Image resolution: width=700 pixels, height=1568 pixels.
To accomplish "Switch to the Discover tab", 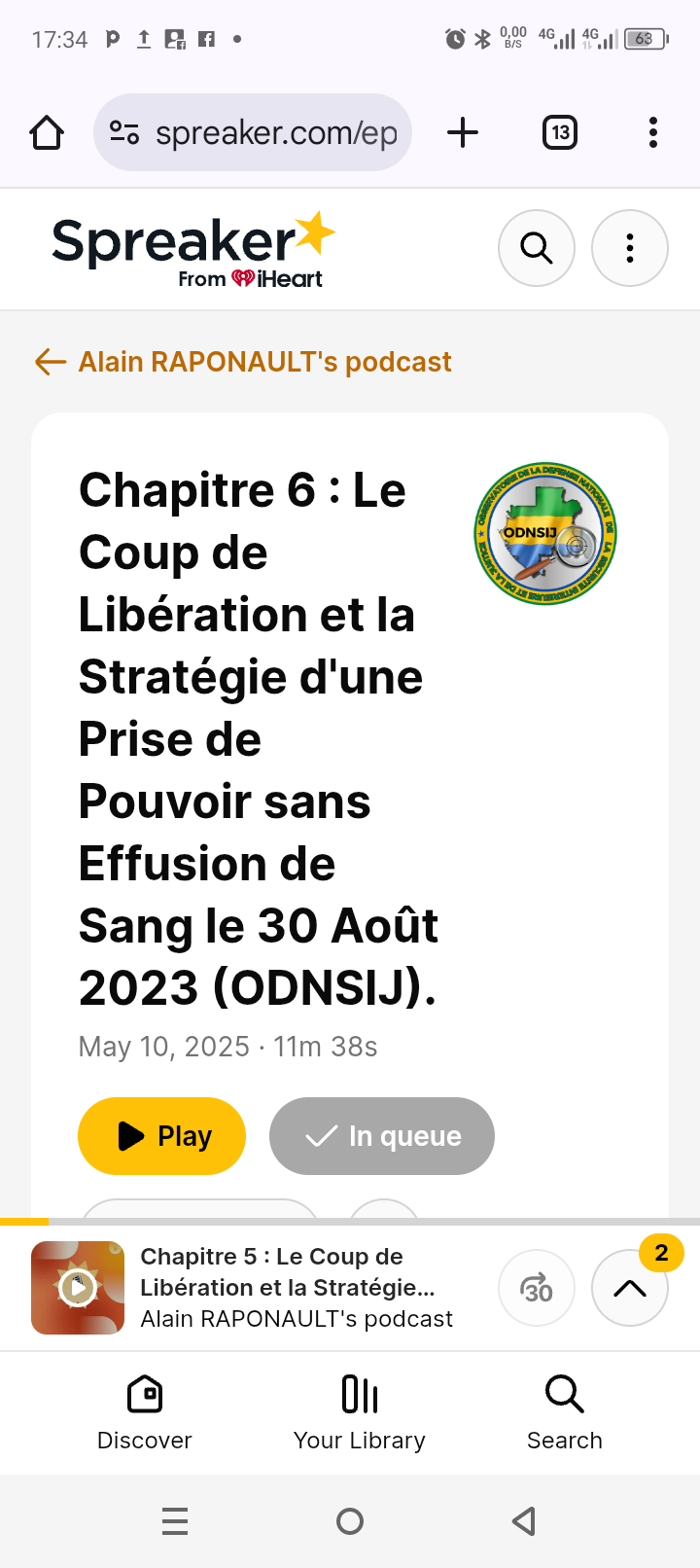I will 145,1412.
